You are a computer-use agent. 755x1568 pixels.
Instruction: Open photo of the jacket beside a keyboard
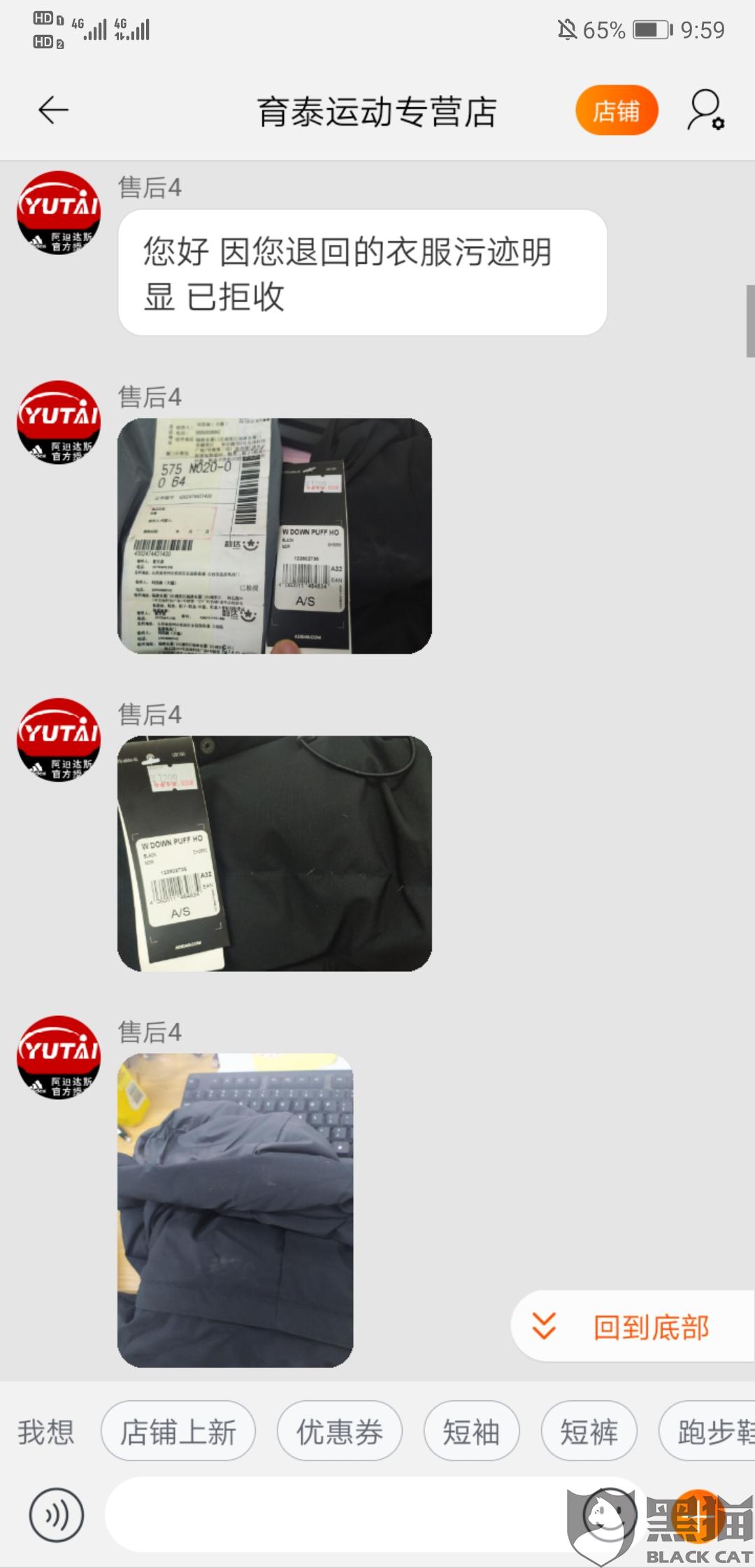tap(236, 1210)
